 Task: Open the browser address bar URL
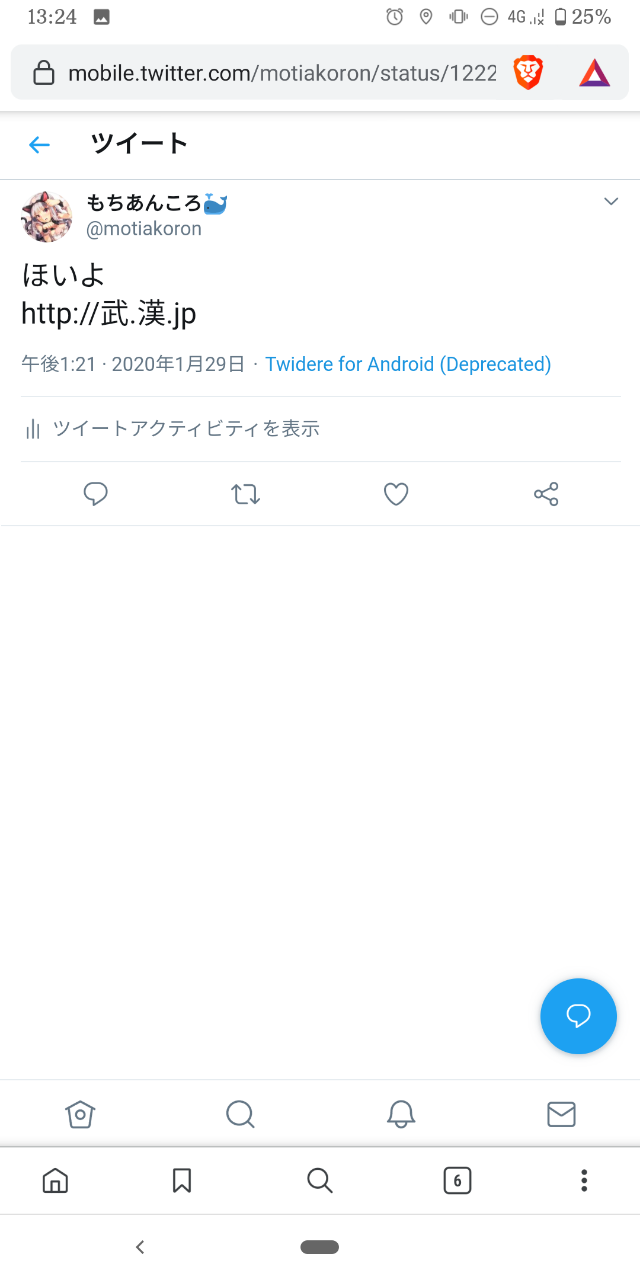pyautogui.click(x=280, y=73)
